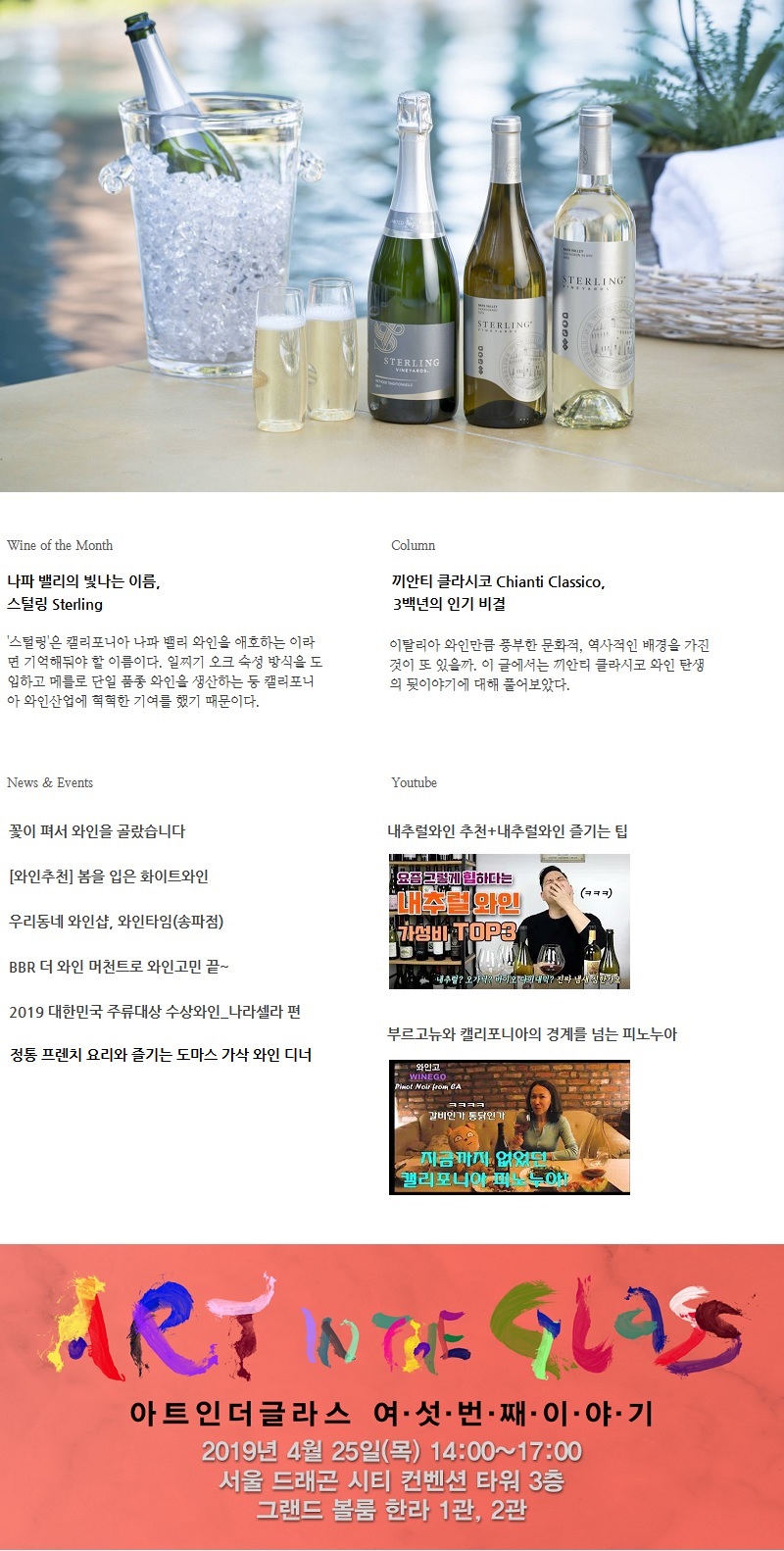Open '[와인추천] 봄을 입은 화이트와인' news link
784x1551 pixels.
point(109,876)
